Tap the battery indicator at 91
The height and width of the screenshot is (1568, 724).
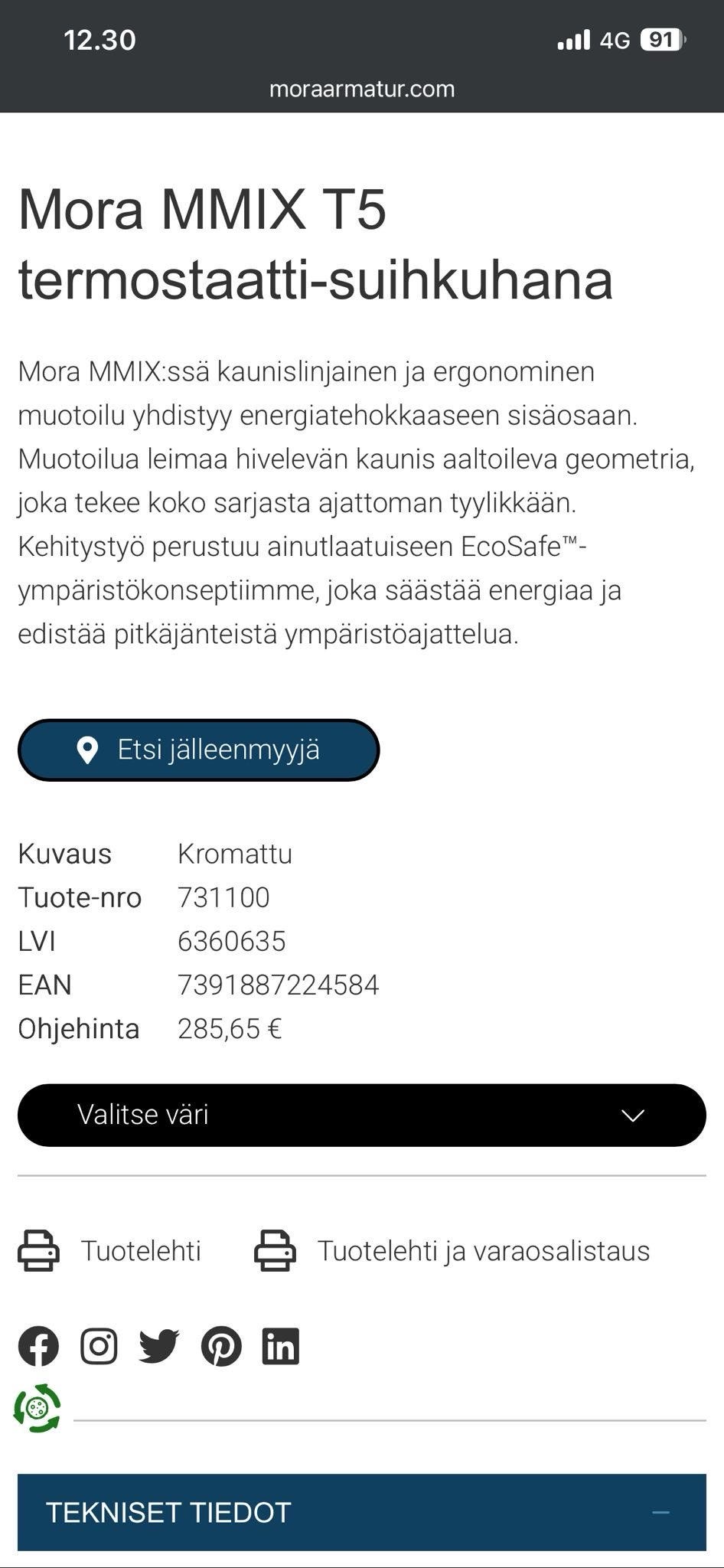click(x=662, y=40)
